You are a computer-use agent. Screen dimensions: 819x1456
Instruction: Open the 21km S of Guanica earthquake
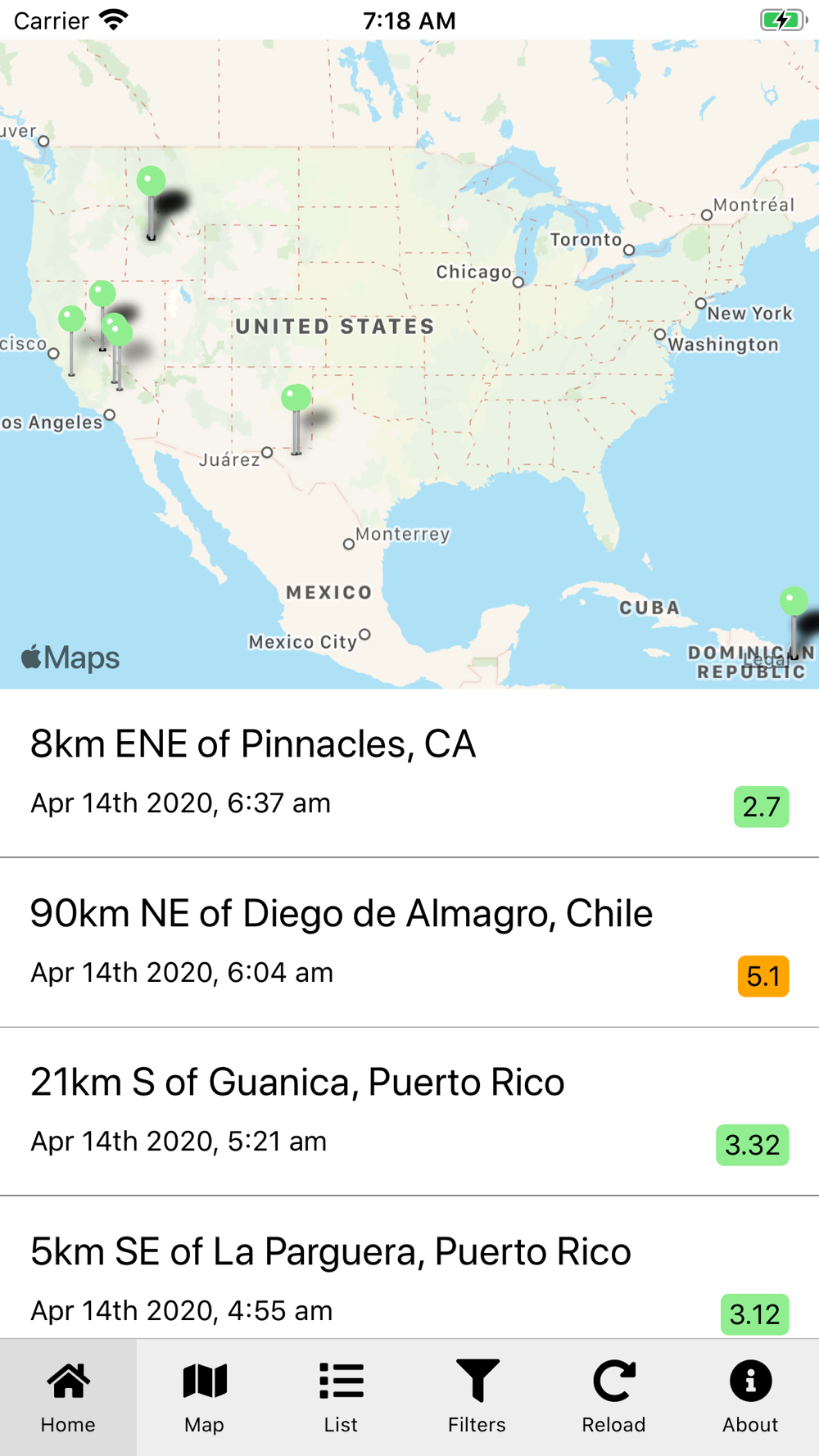pyautogui.click(x=409, y=1111)
